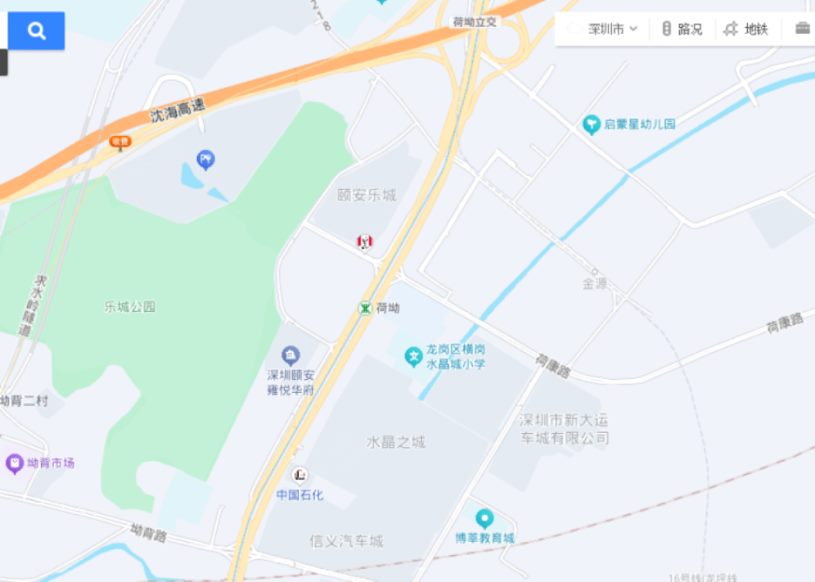This screenshot has height=582, width=815.
Task: Open the 坳背市场 shopping marker
Action: [x=14, y=463]
